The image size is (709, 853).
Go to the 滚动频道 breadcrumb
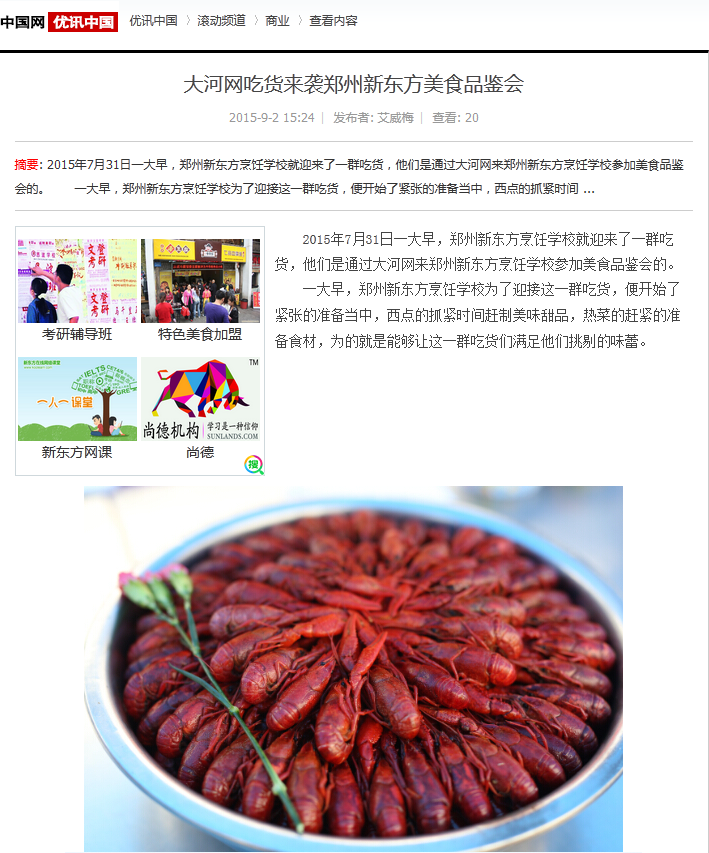click(221, 20)
